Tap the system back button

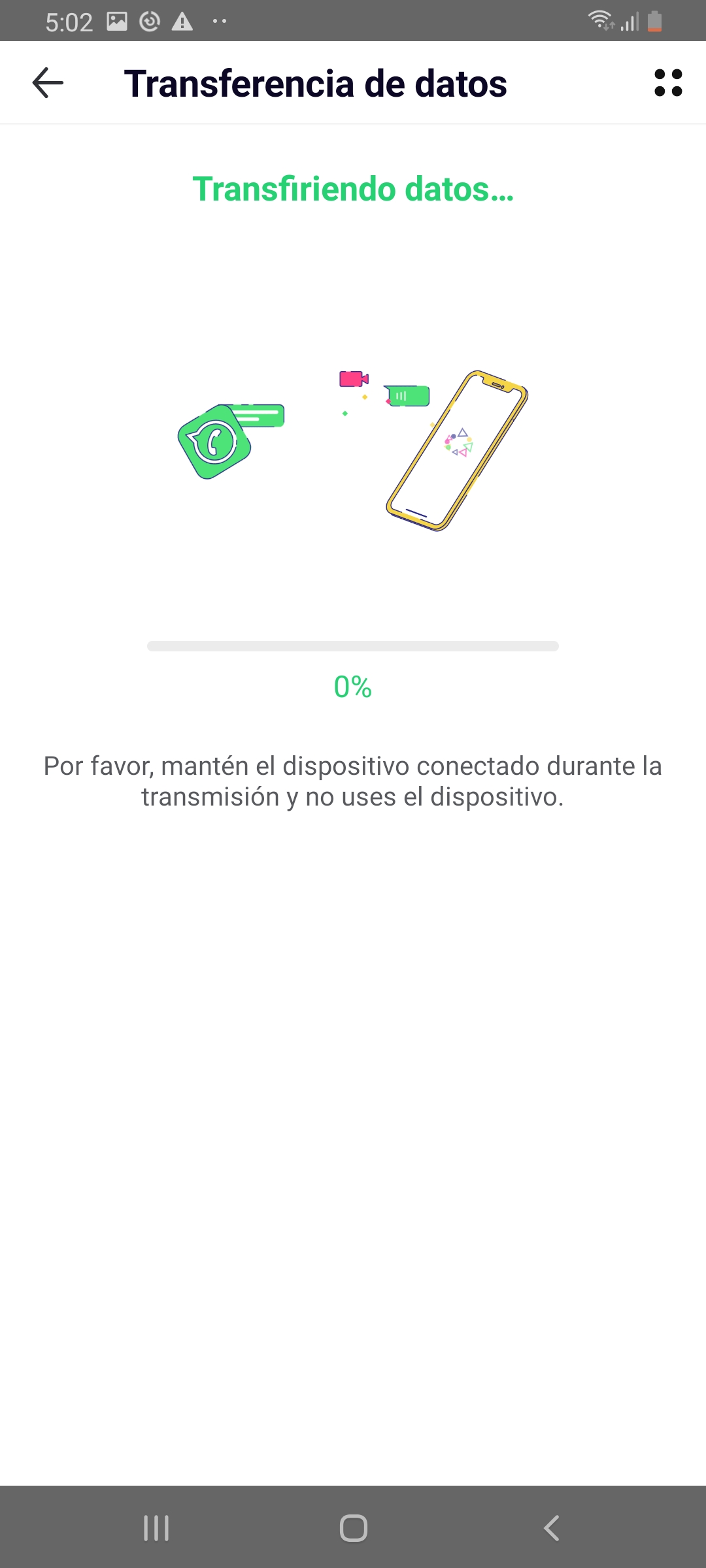pyautogui.click(x=551, y=1528)
